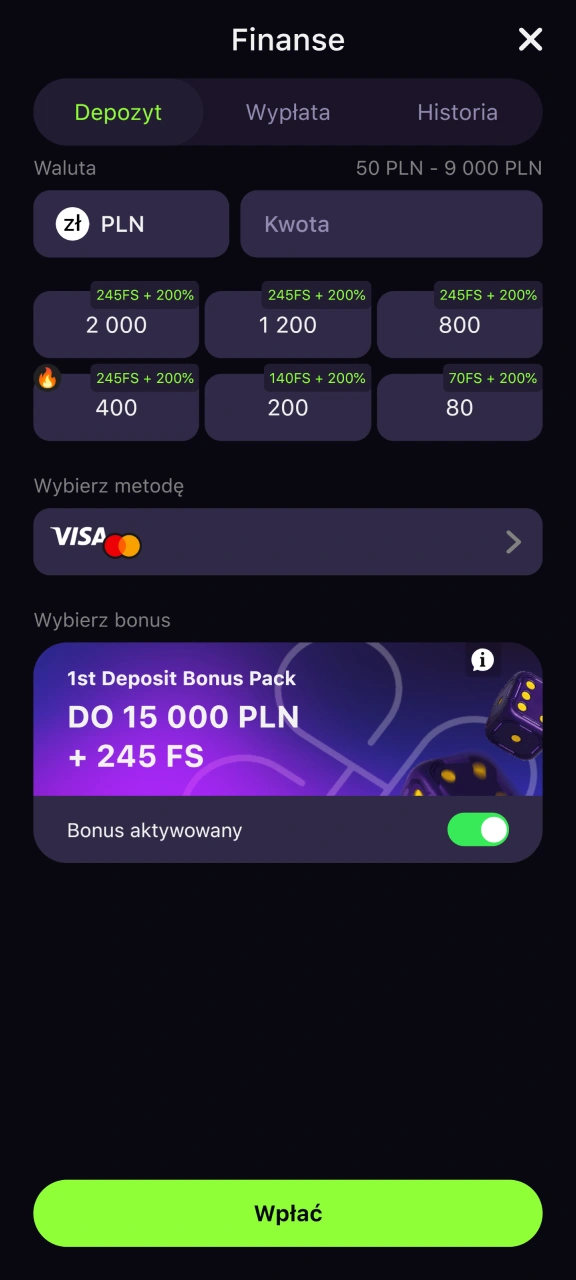View info about 1st Deposit Bonus Pack
The width and height of the screenshot is (576, 1280).
click(482, 660)
